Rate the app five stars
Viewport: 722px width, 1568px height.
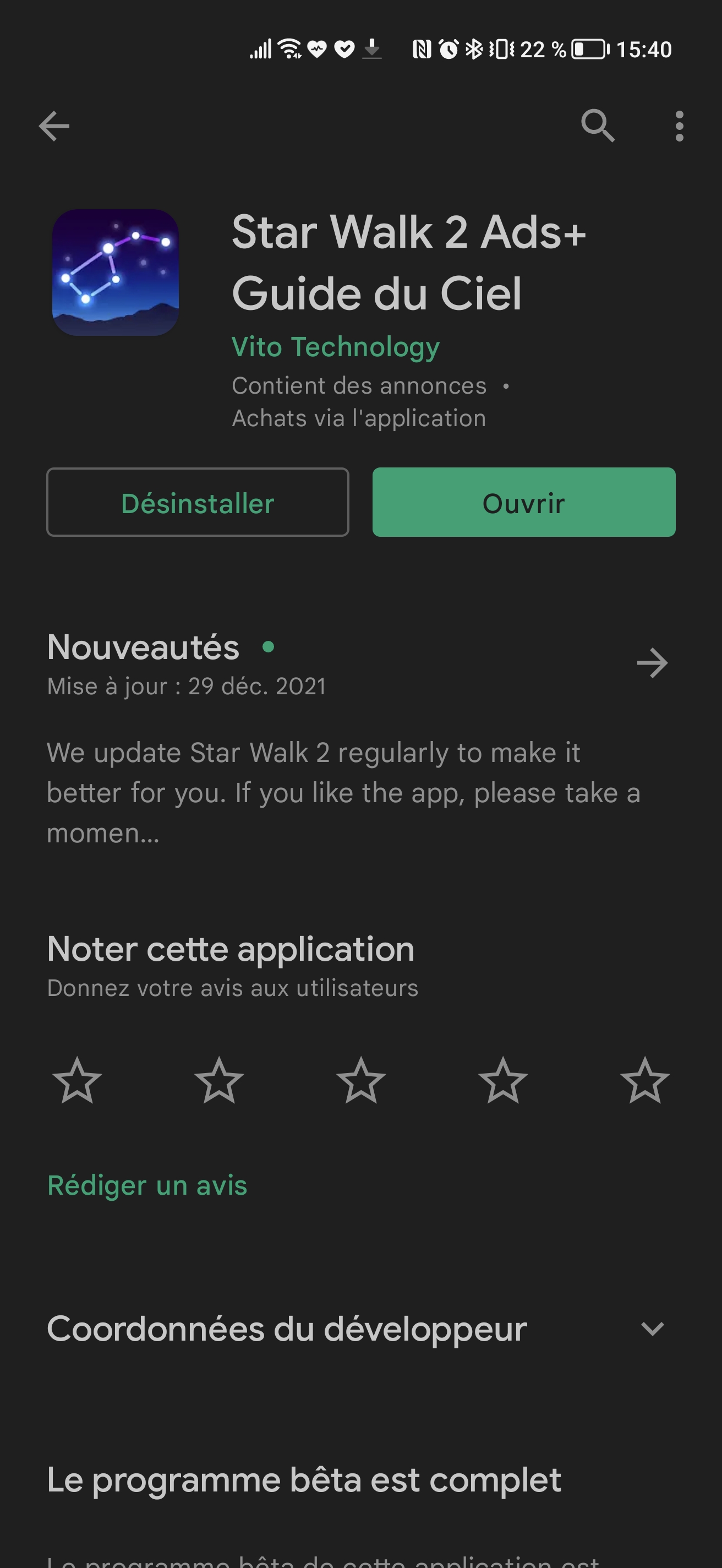(x=645, y=1080)
